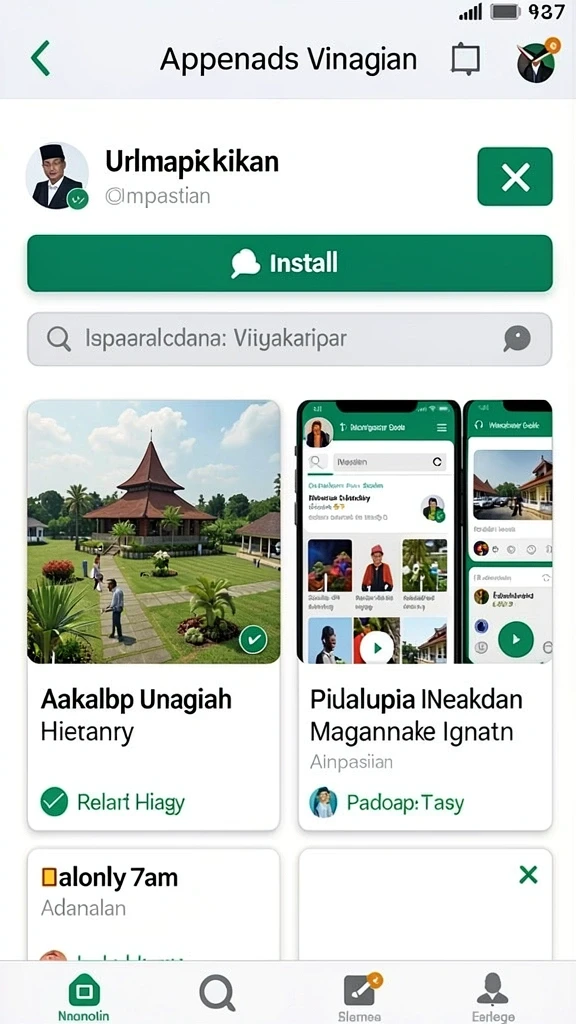Open Urlmapkkikan's profile picture
Screen dimensions: 576x1024
tap(57, 175)
